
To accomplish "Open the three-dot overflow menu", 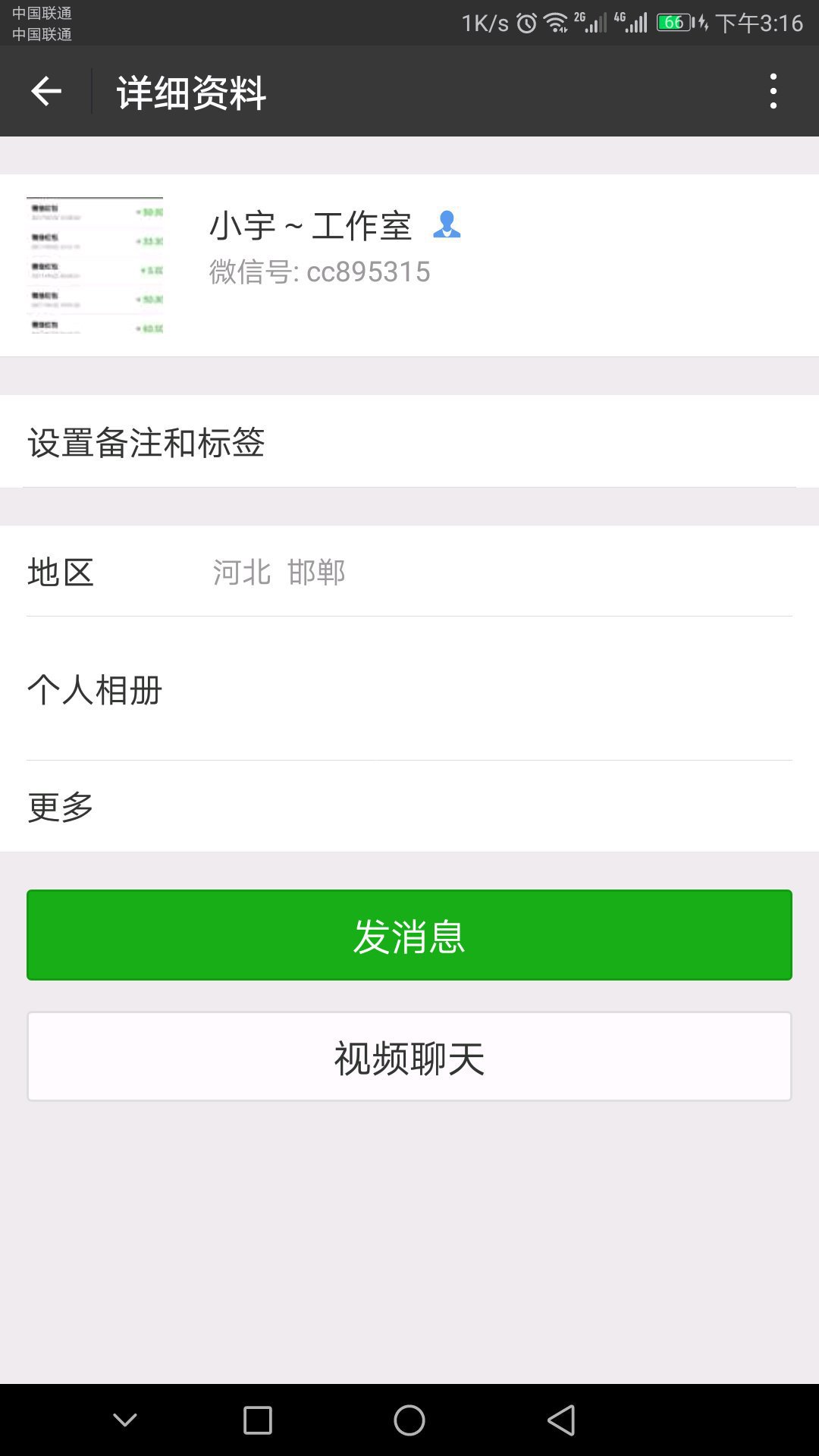I will [x=773, y=92].
